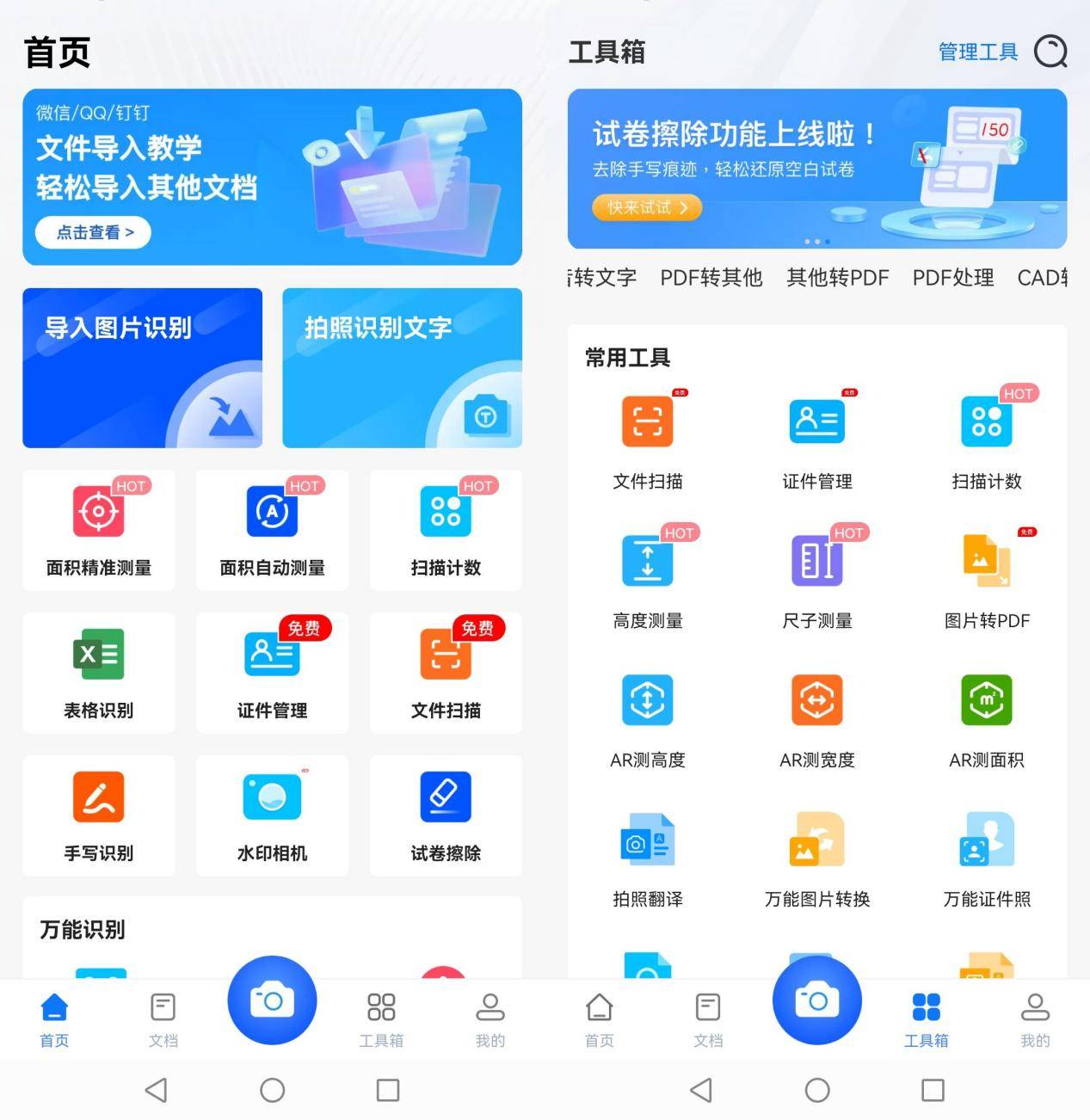The width and height of the screenshot is (1090, 1120).
Task: Tap 点击查看 on the import tutorial banner
Action: pyautogui.click(x=94, y=232)
